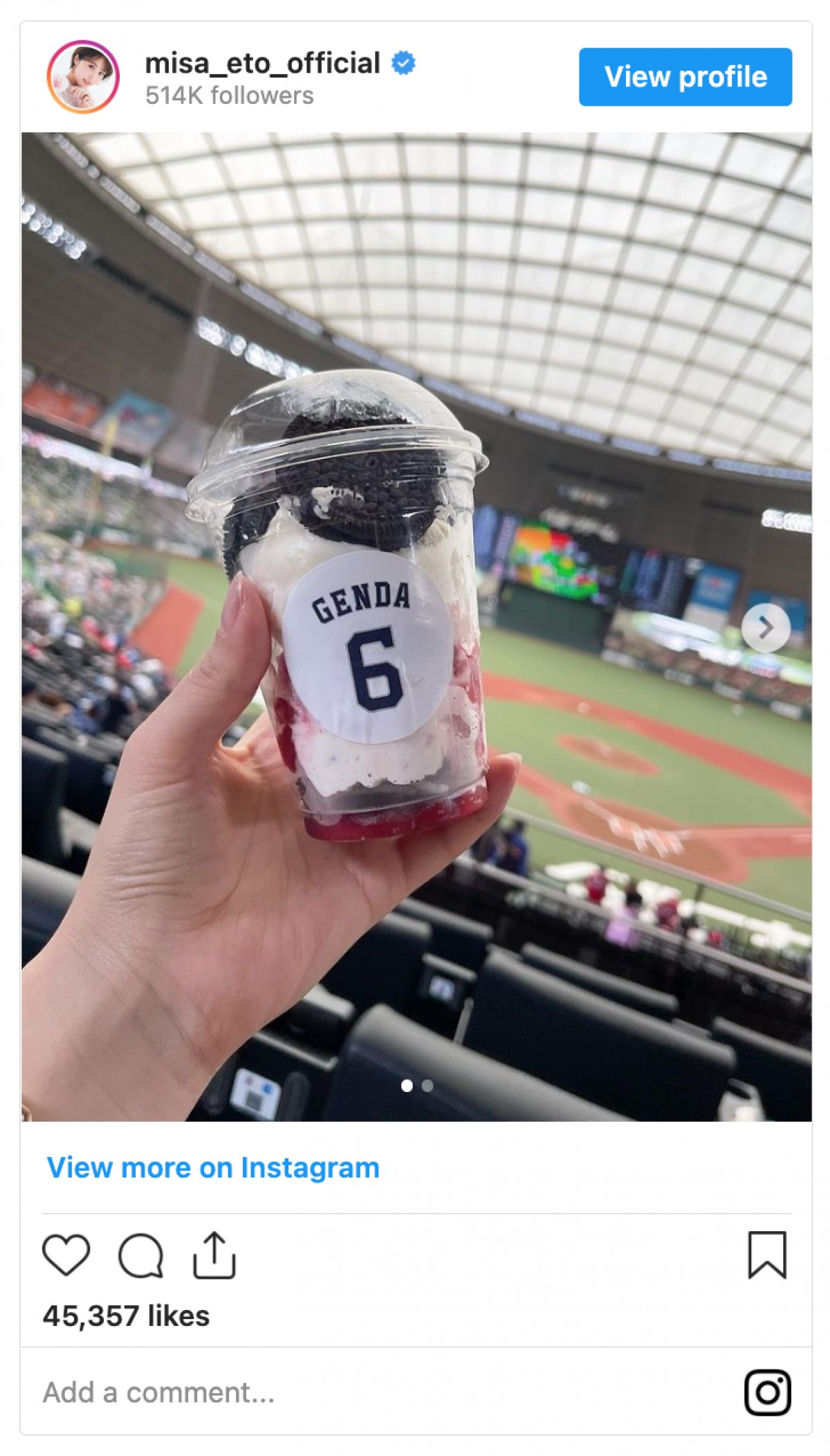Open View more on Instagram link
The image size is (830, 1456).
213,1167
